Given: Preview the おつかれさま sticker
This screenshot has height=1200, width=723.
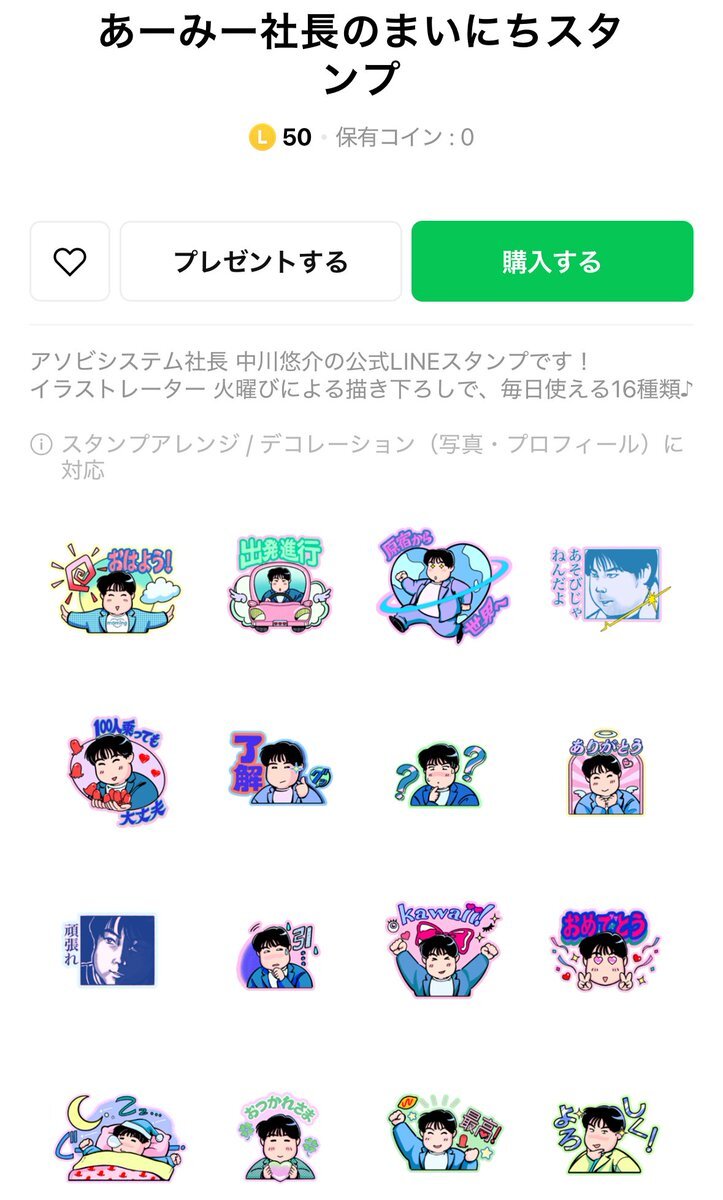Looking at the screenshot, I should (282, 1140).
